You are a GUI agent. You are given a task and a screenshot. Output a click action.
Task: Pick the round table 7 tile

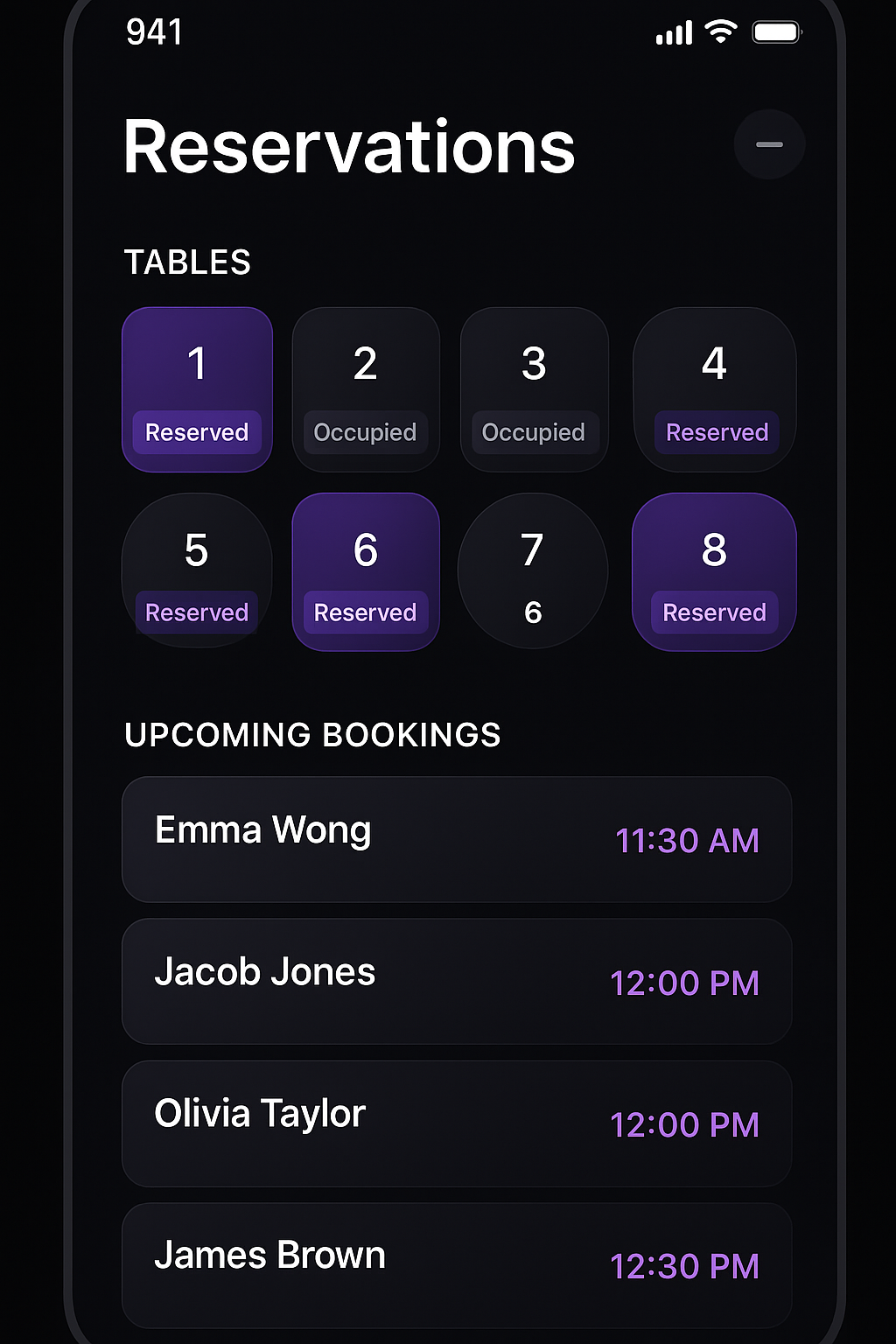(533, 570)
